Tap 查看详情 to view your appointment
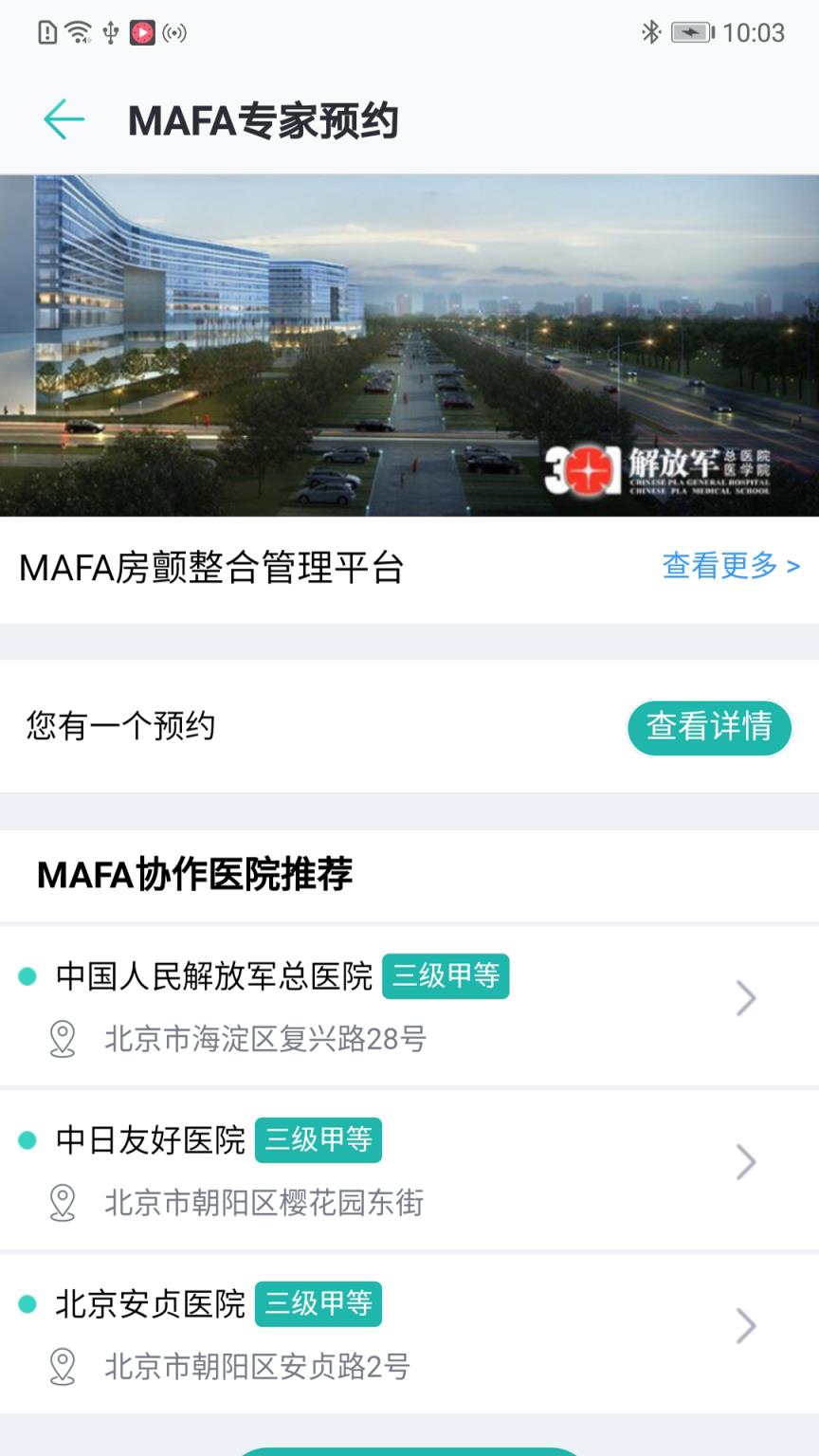 click(x=710, y=728)
